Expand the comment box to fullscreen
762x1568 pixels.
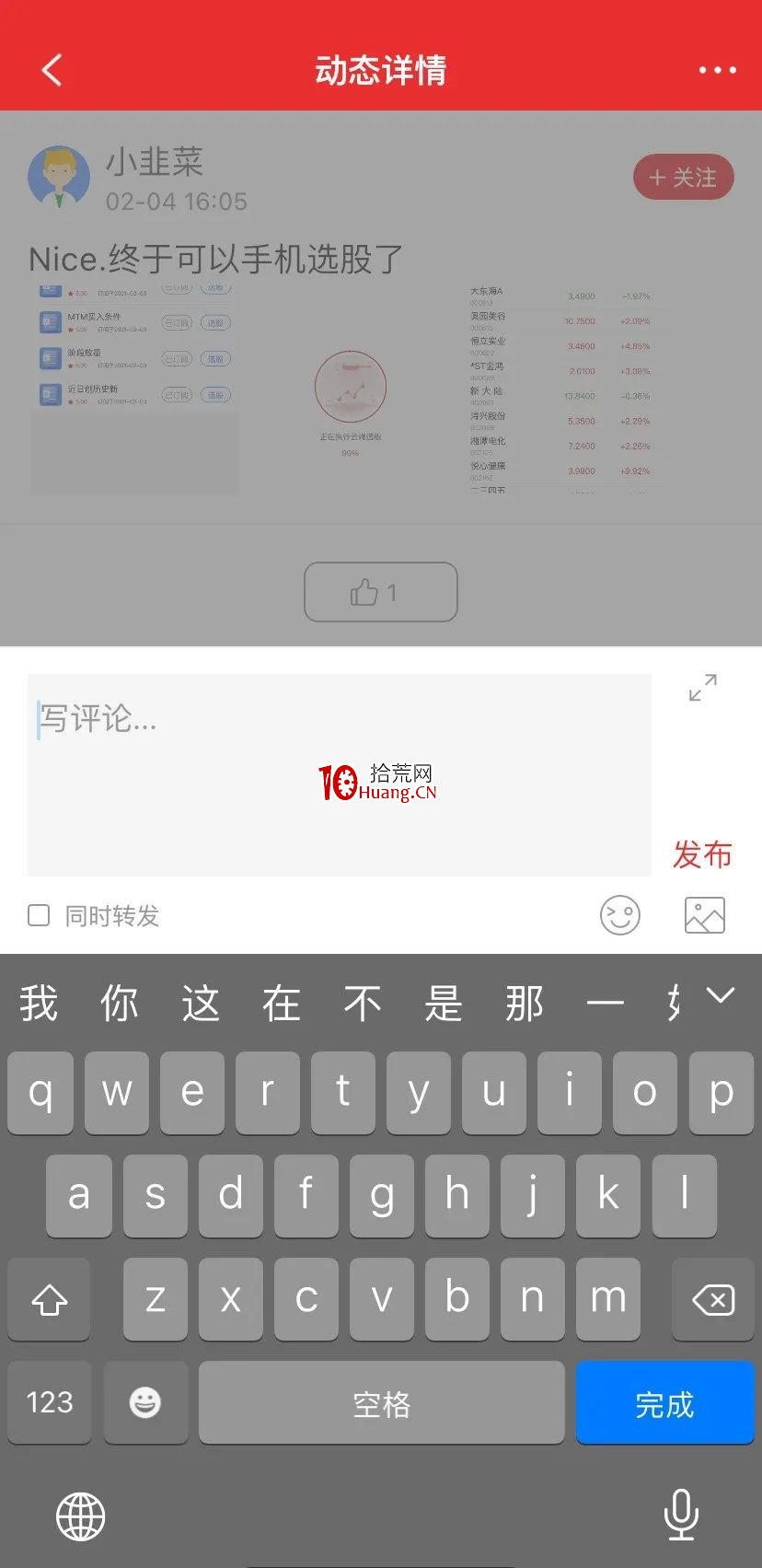point(703,688)
